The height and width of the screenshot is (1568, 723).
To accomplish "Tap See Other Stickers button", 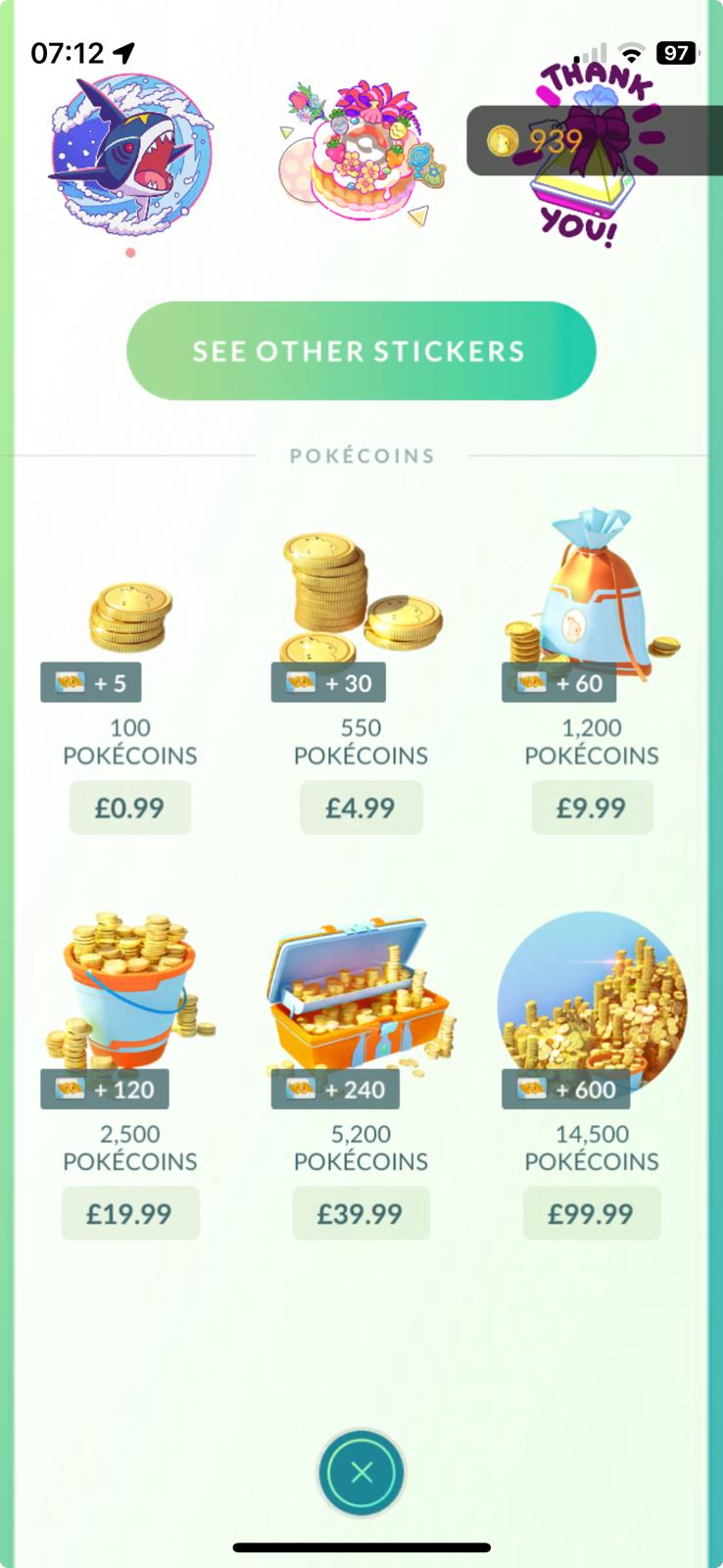I will pyautogui.click(x=361, y=351).
